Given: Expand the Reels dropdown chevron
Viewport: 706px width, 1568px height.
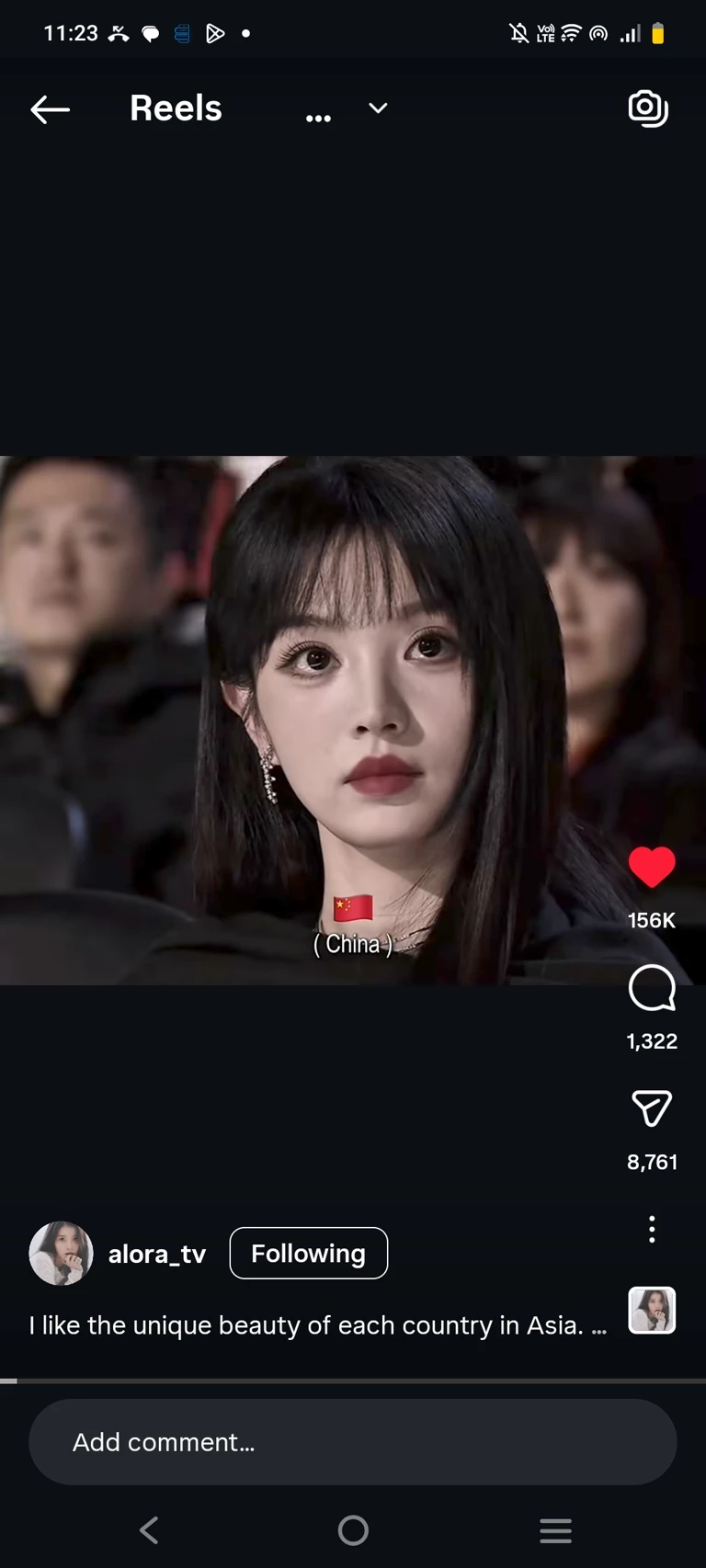Looking at the screenshot, I should pyautogui.click(x=378, y=108).
